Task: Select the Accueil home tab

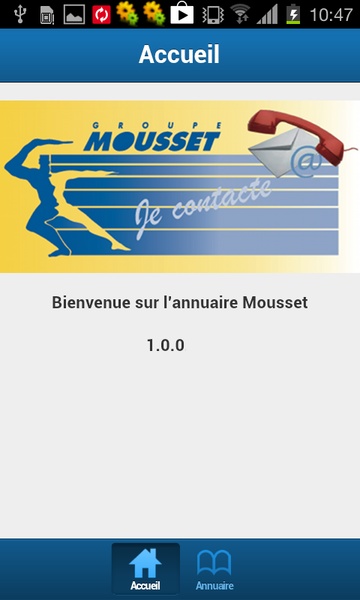Action: [x=145, y=569]
